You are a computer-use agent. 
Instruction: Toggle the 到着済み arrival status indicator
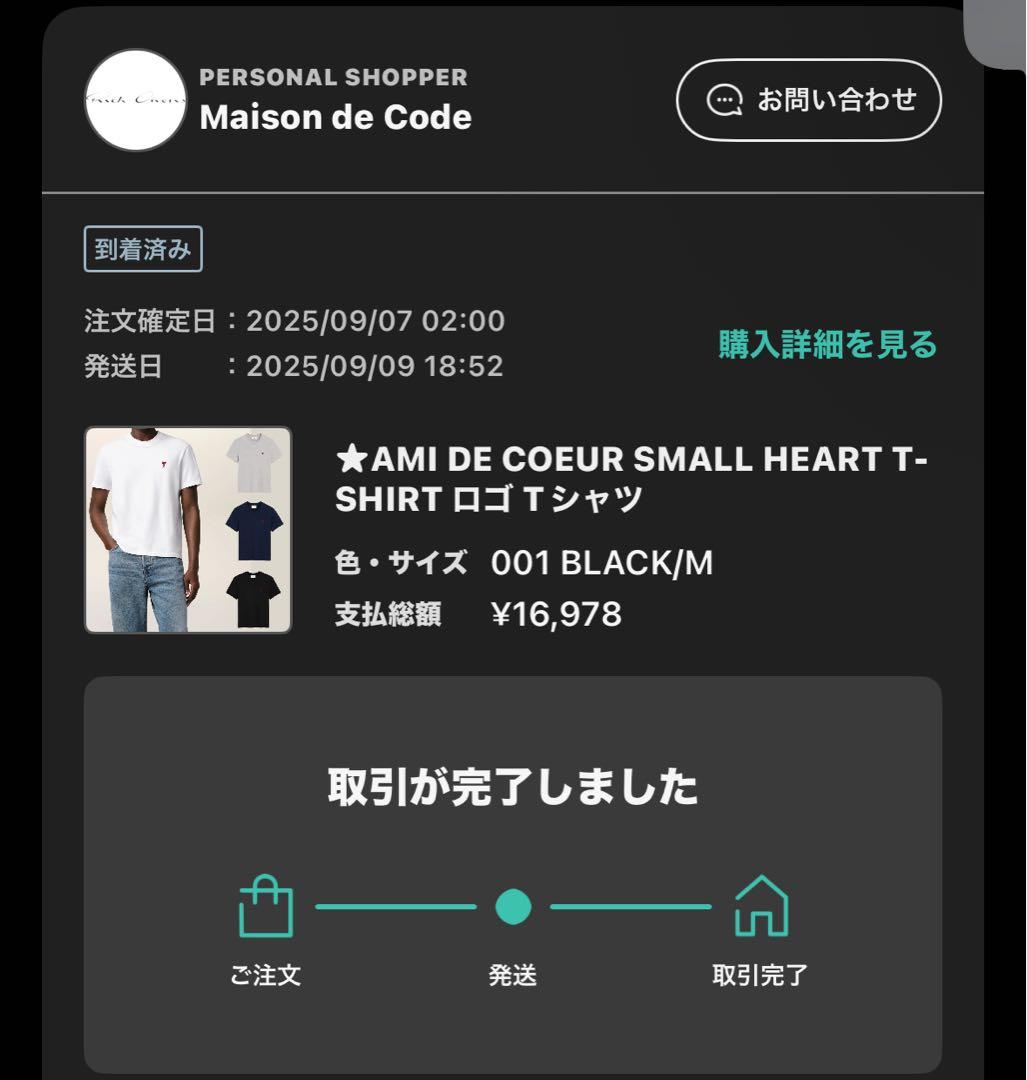pyautogui.click(x=144, y=251)
